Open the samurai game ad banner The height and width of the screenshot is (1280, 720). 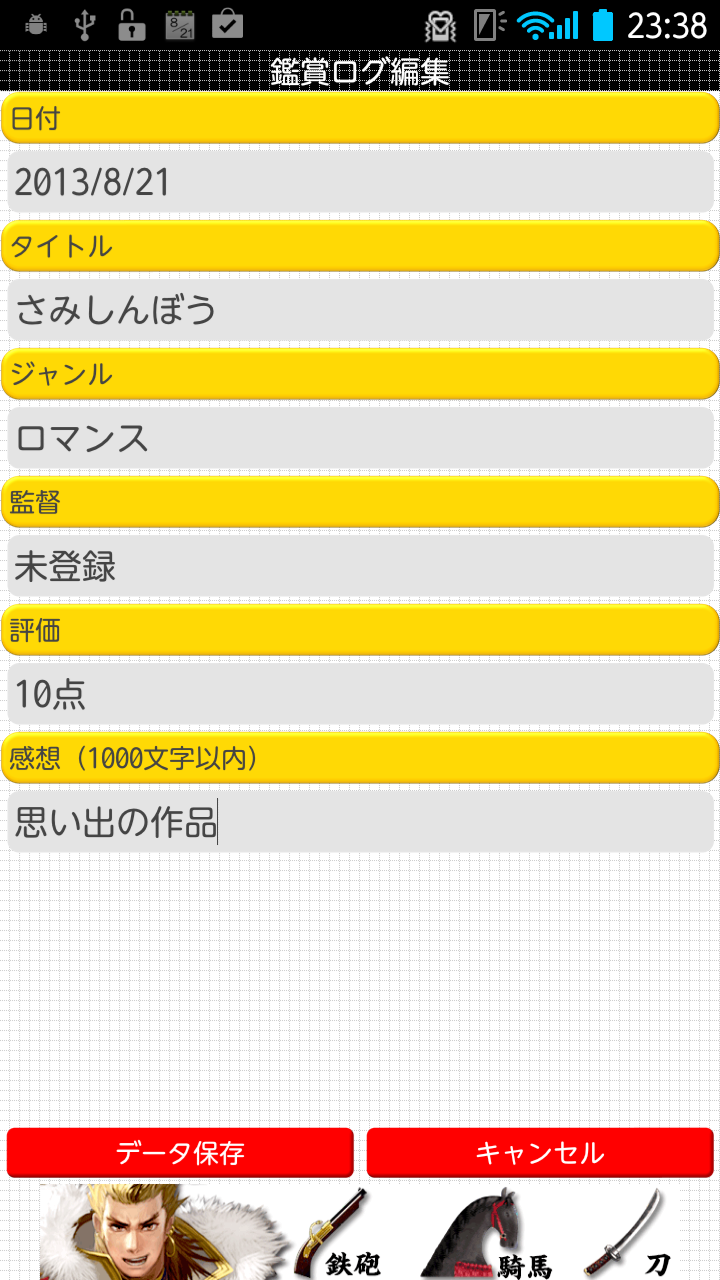pyautogui.click(x=360, y=1232)
